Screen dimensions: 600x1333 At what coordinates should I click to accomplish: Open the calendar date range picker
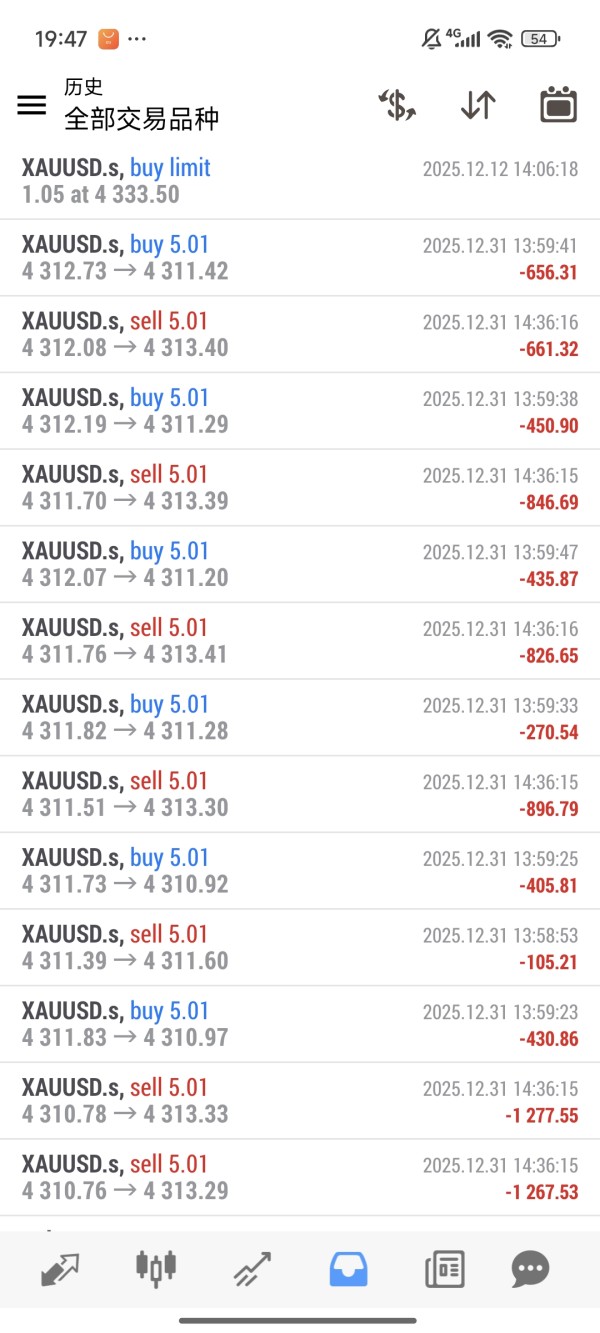(x=558, y=104)
